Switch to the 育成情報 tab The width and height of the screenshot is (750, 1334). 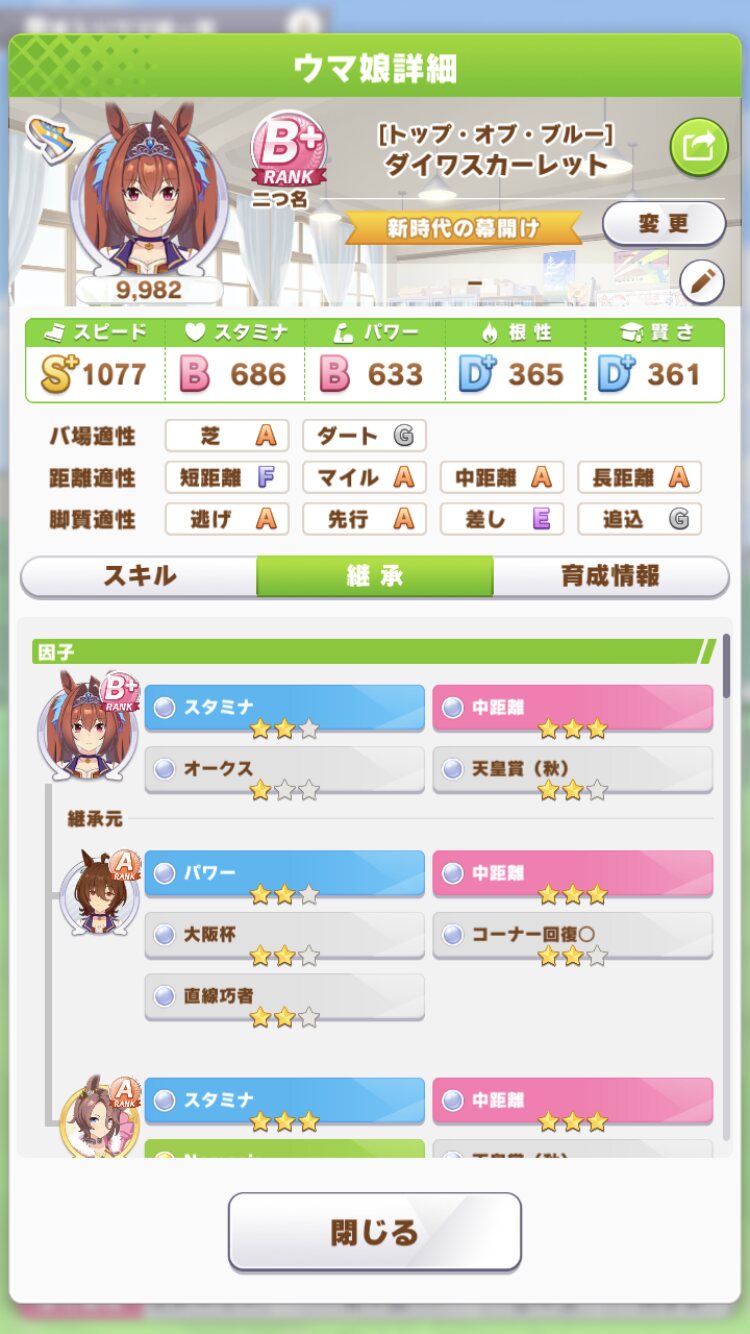pyautogui.click(x=610, y=576)
